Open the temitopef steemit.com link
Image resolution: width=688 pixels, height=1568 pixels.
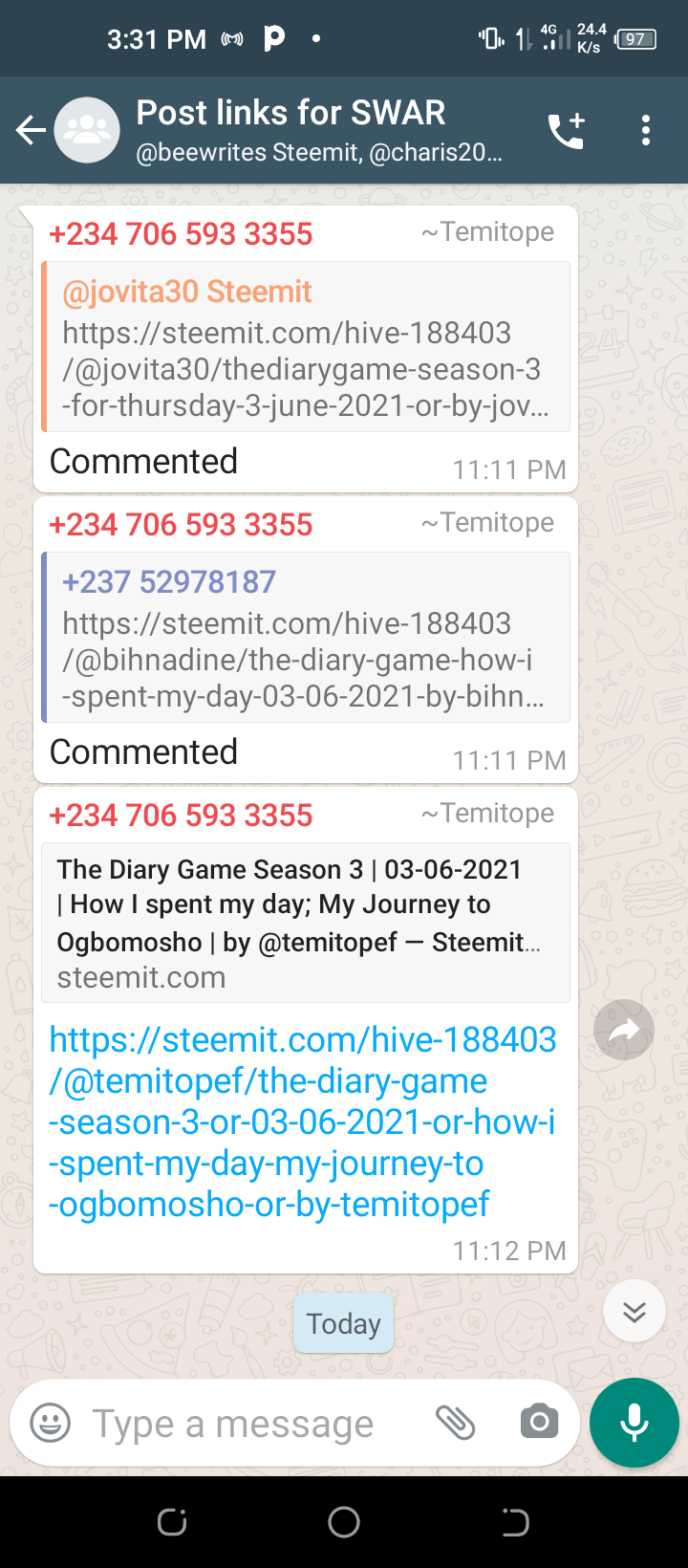(302, 1122)
